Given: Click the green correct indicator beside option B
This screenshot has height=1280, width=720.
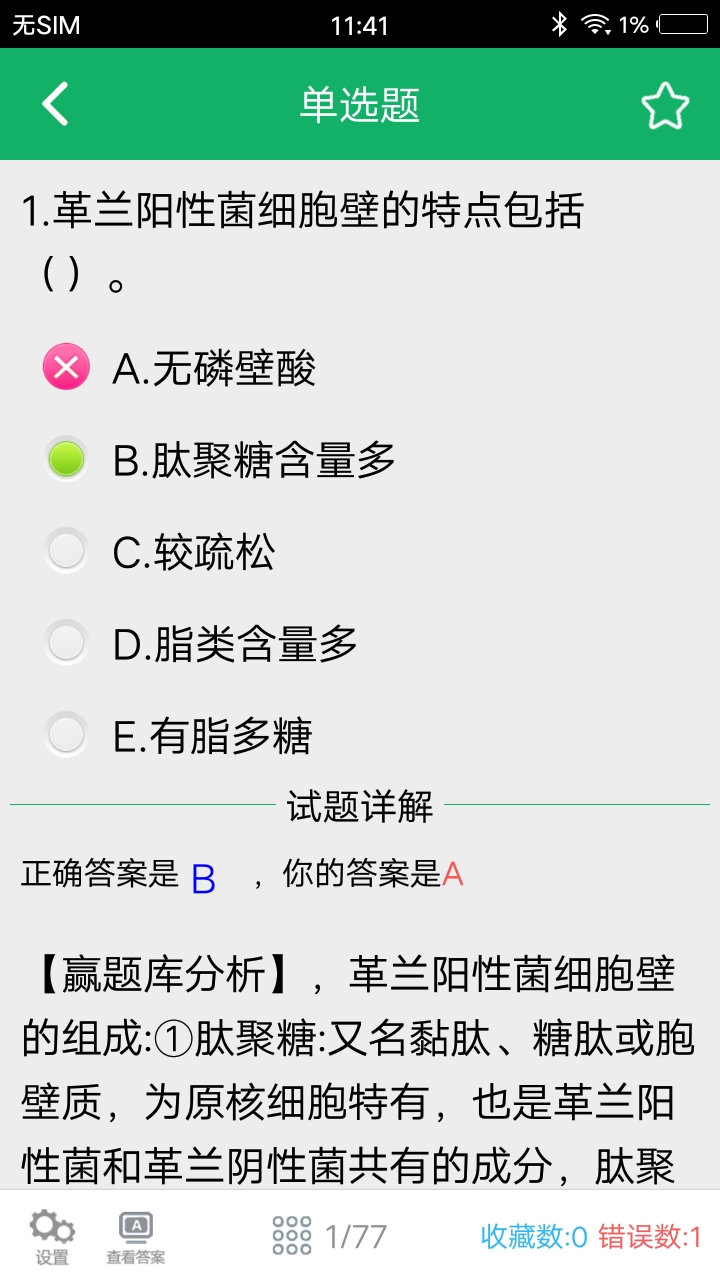Looking at the screenshot, I should (x=65, y=458).
